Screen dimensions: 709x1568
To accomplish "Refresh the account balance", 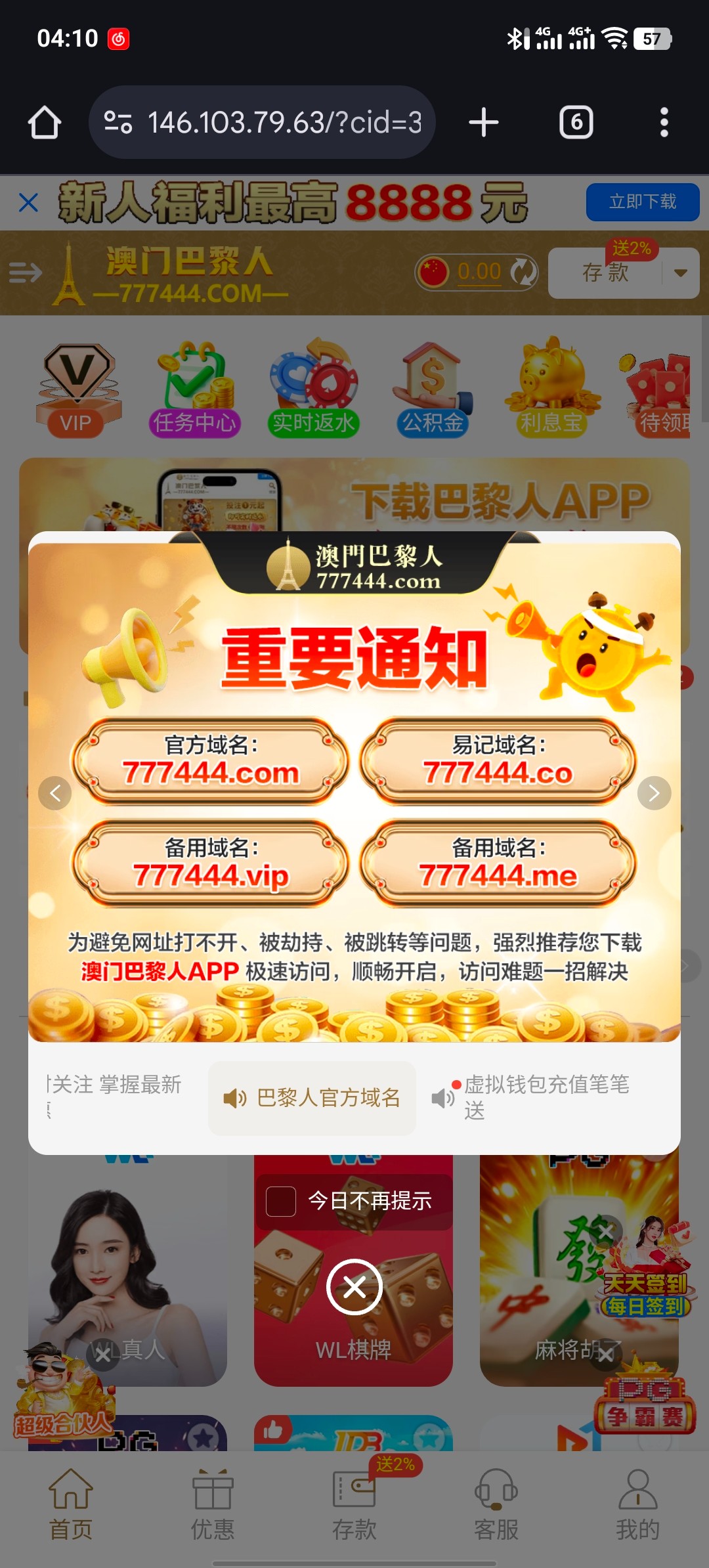I will [523, 272].
